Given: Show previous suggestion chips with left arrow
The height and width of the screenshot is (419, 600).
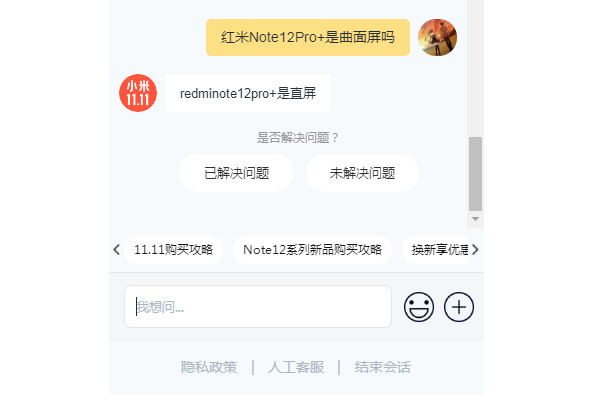Looking at the screenshot, I should (117, 250).
